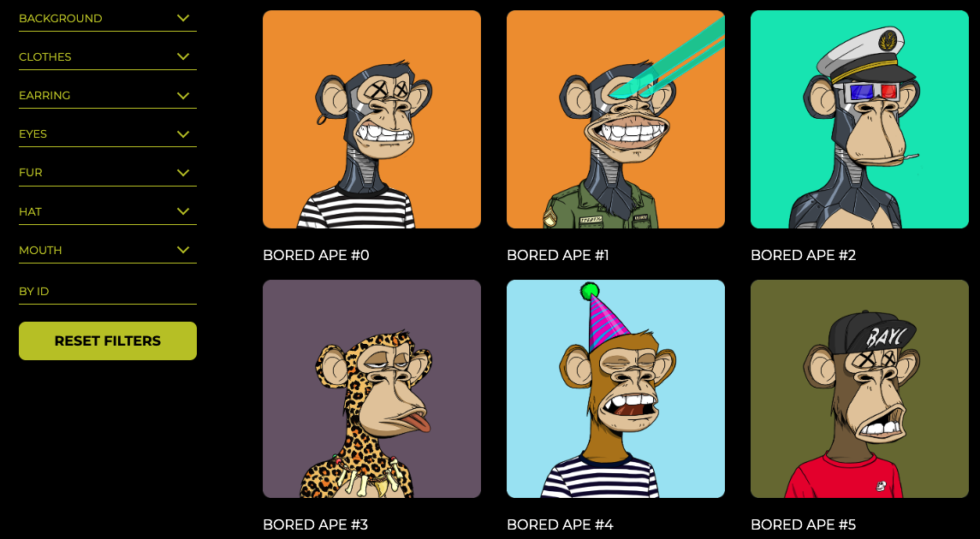Expand the Eyes filter options
Screen dimensions: 980x539
coord(107,134)
